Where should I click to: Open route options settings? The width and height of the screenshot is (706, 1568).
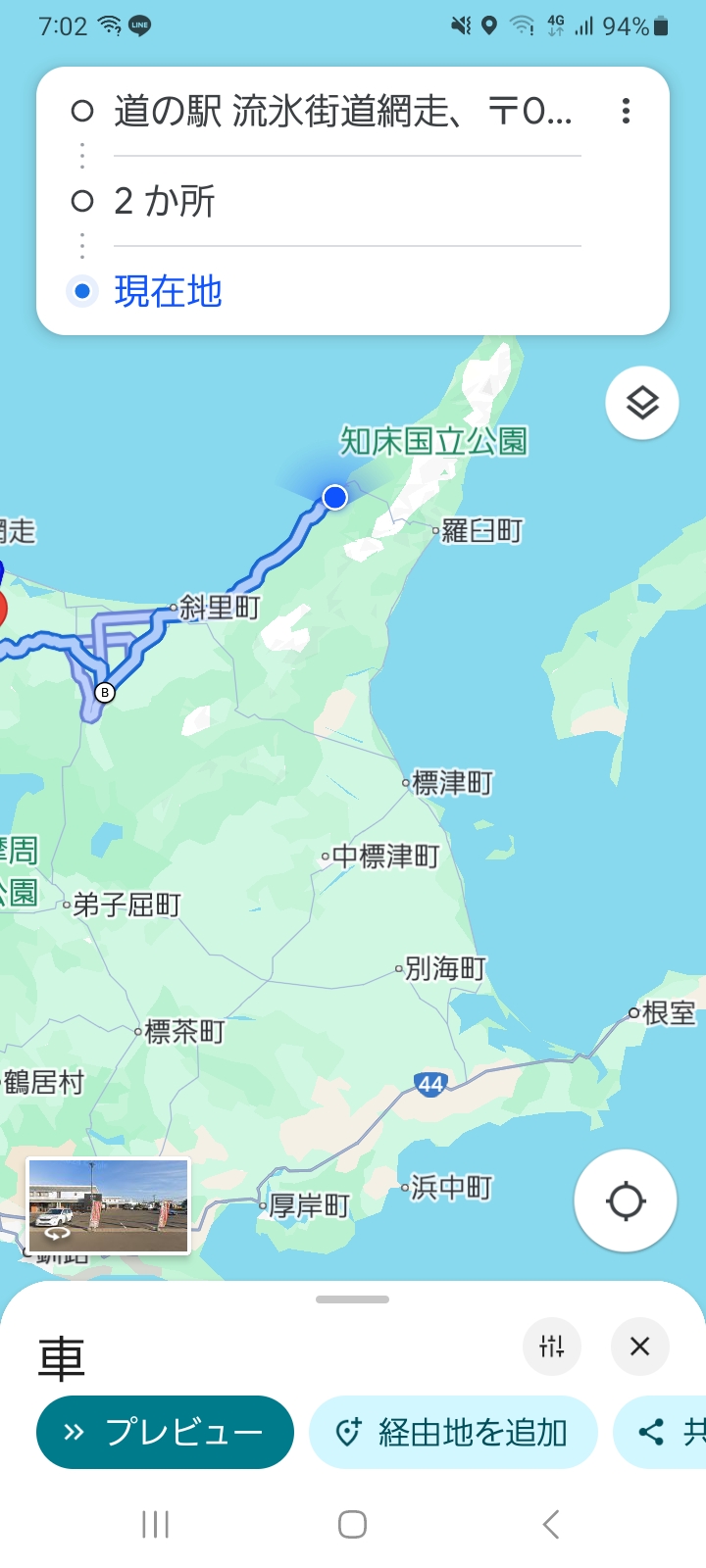(552, 1347)
